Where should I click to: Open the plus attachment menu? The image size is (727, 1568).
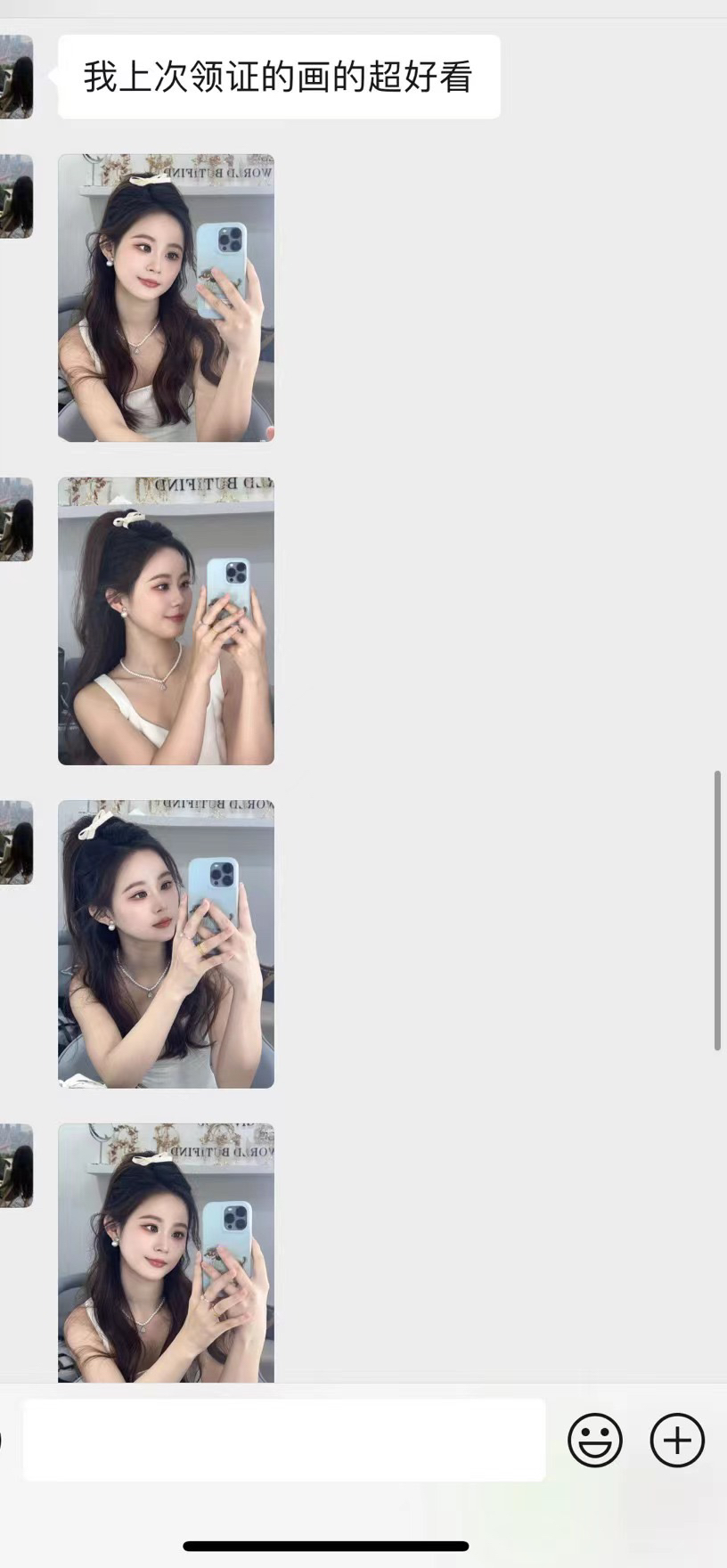677,1440
